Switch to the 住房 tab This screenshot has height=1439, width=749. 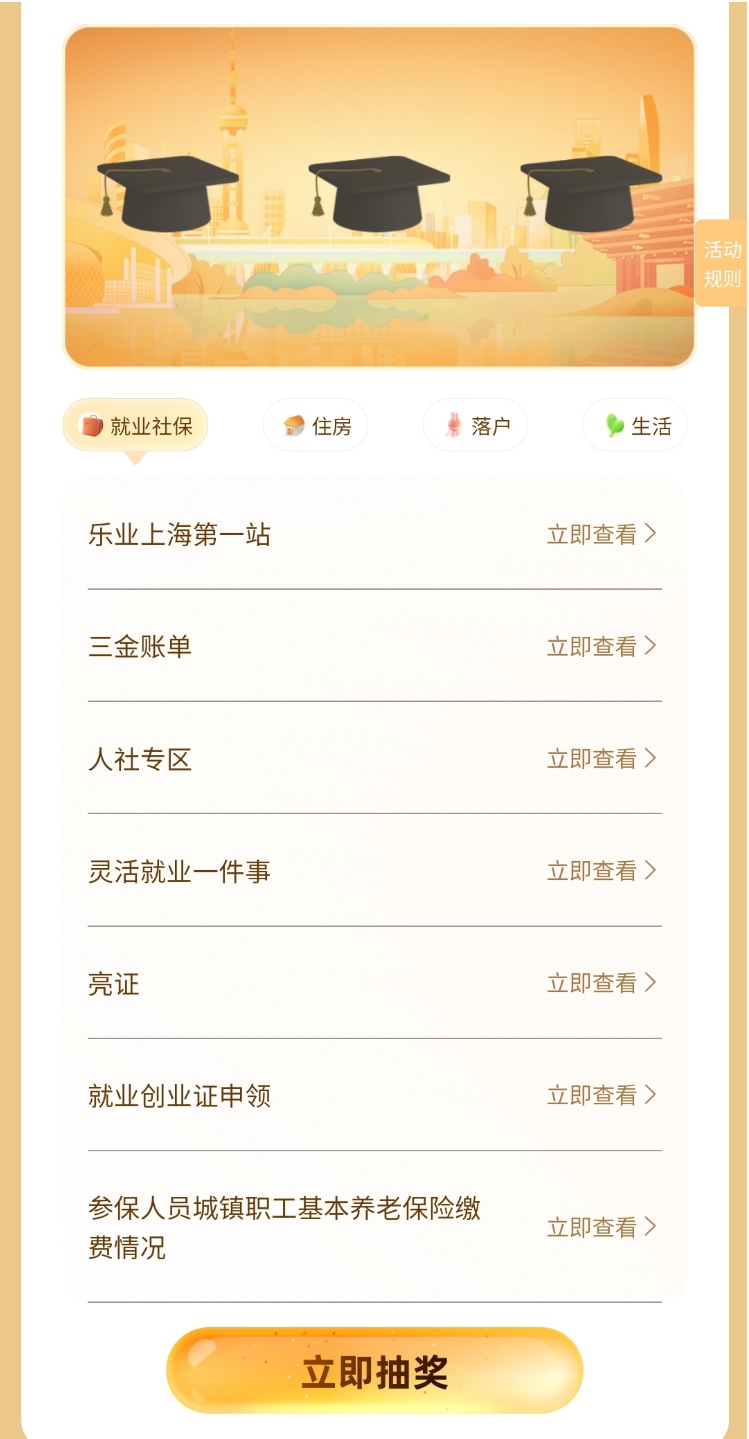pyautogui.click(x=315, y=426)
